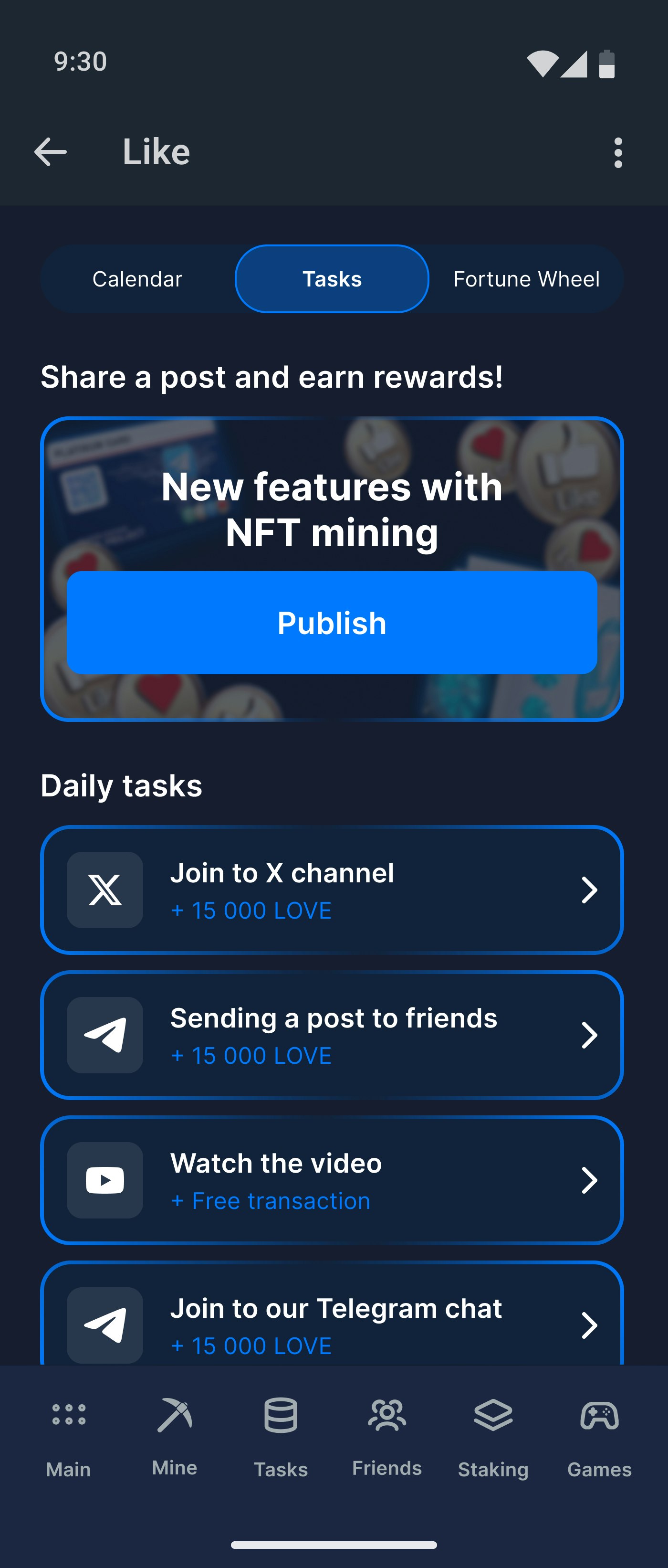Switch to the Staking section
This screenshot has width=668, height=1568.
(x=493, y=1440)
